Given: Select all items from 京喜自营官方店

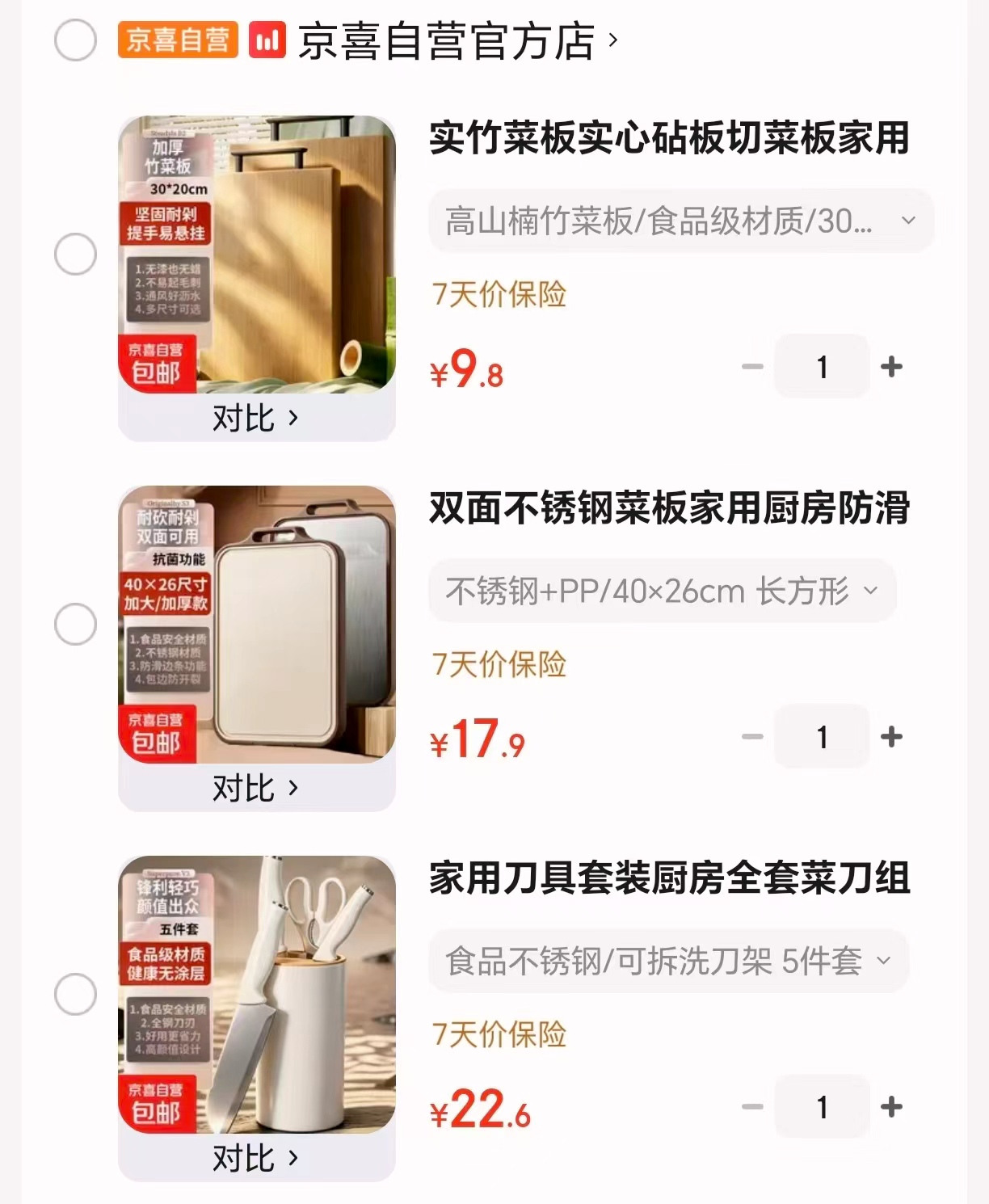Looking at the screenshot, I should (x=75, y=40).
